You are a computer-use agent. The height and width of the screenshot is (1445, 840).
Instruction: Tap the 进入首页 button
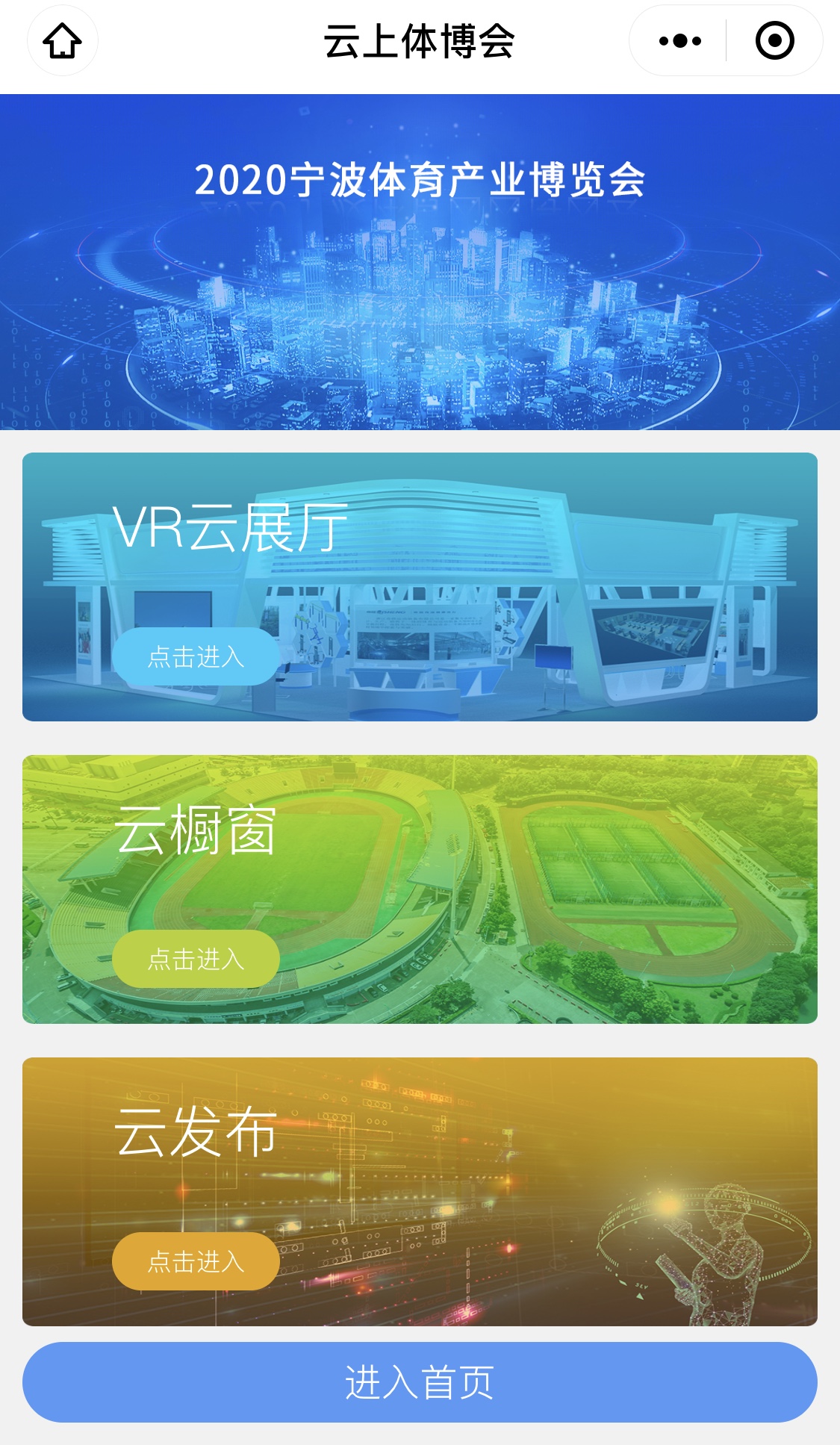click(420, 1382)
